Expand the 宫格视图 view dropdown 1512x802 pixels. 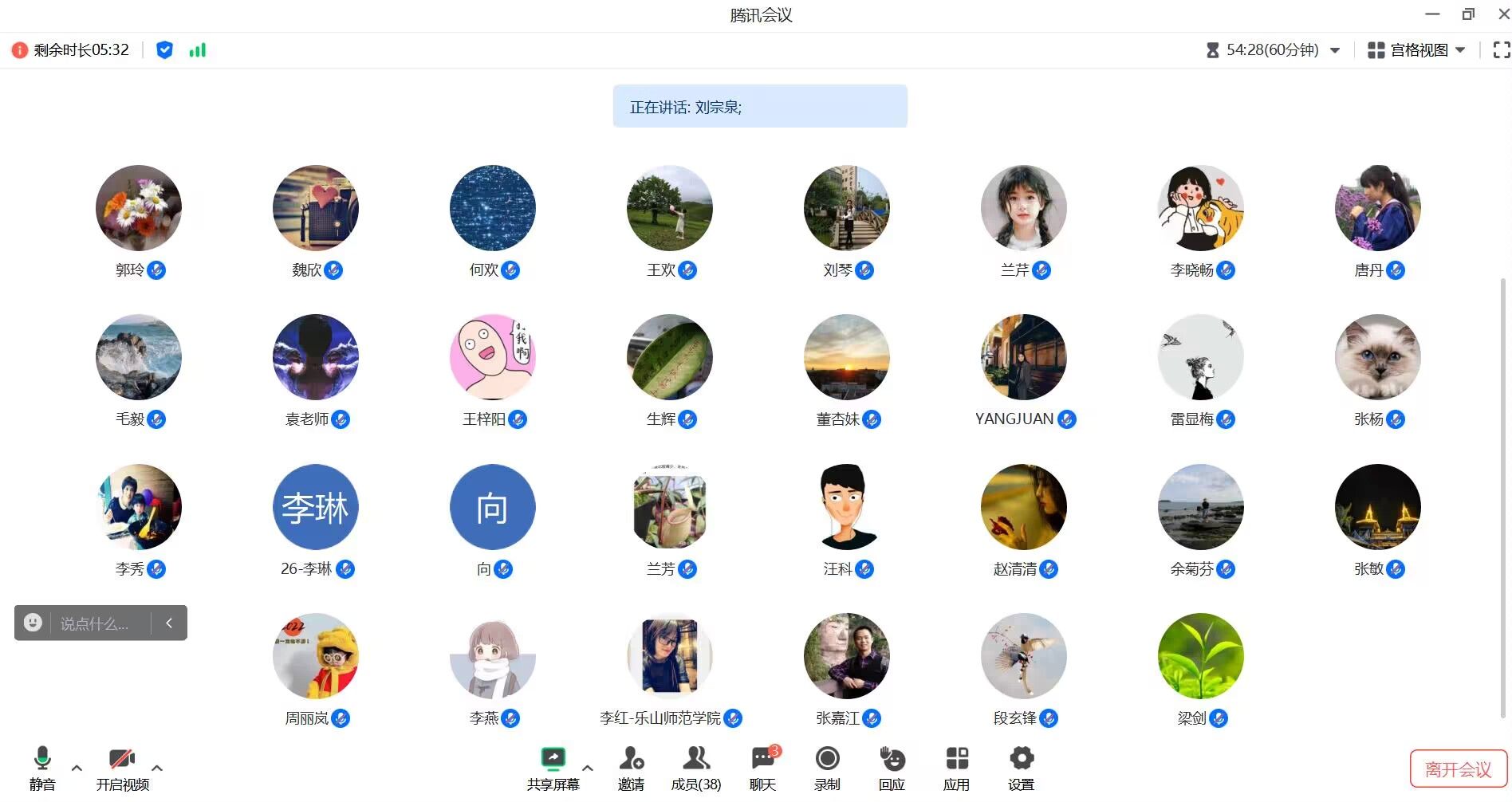[x=1417, y=50]
